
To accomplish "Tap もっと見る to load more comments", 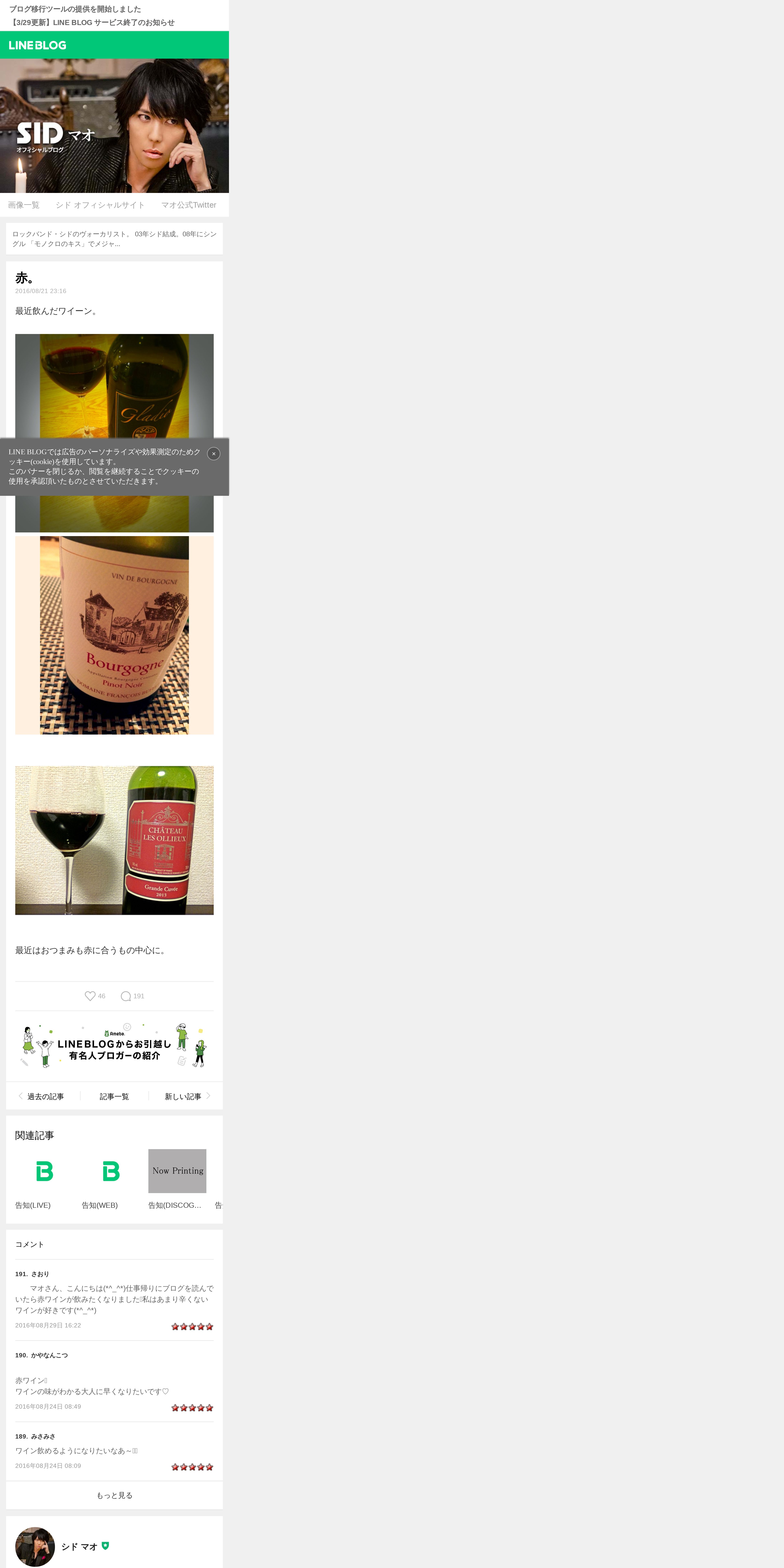I will (x=114, y=1495).
